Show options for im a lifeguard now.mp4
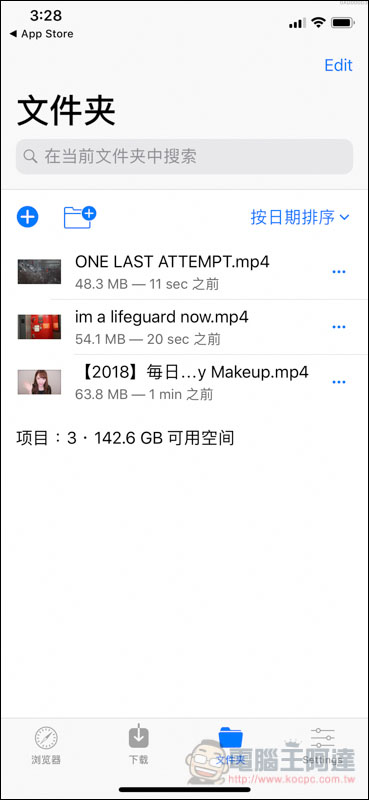The image size is (369, 800). coord(339,327)
